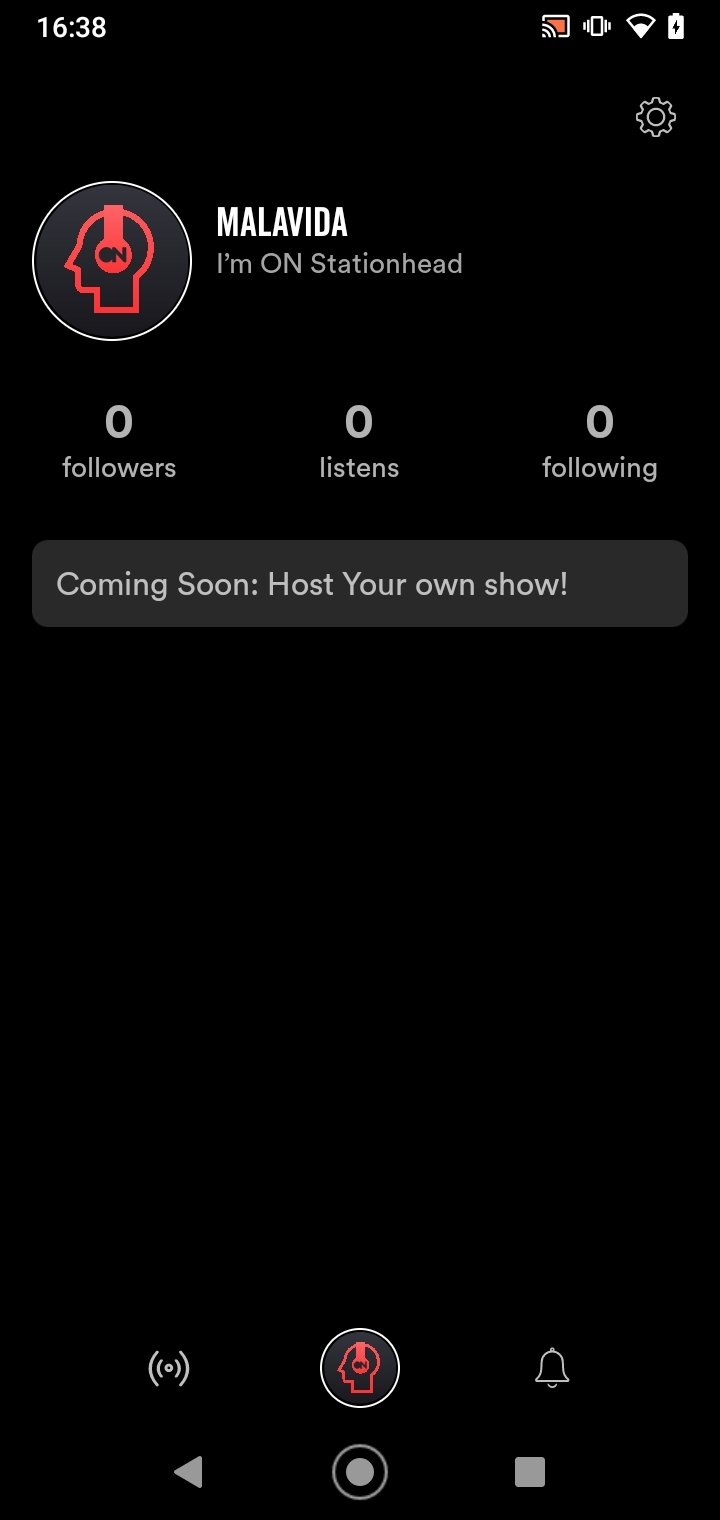The width and height of the screenshot is (720, 1520).
Task: Select the profile tab in bottom navigation
Action: pos(360,1368)
